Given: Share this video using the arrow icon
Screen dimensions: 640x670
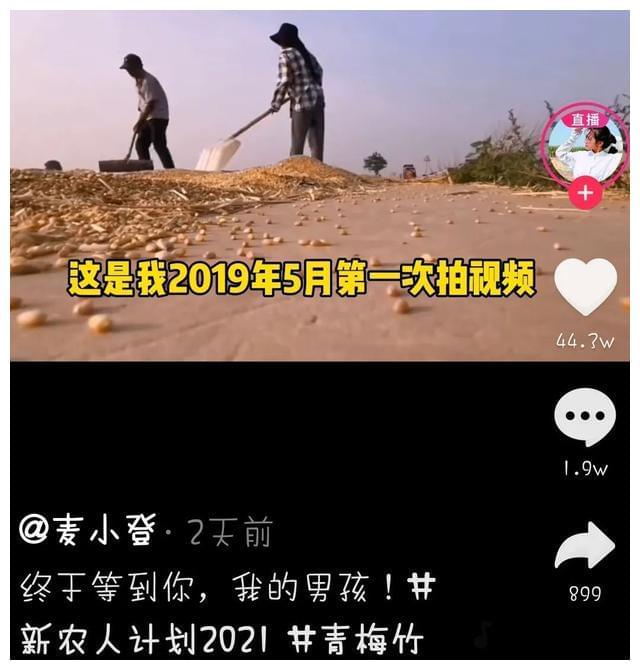Looking at the screenshot, I should pyautogui.click(x=585, y=546).
